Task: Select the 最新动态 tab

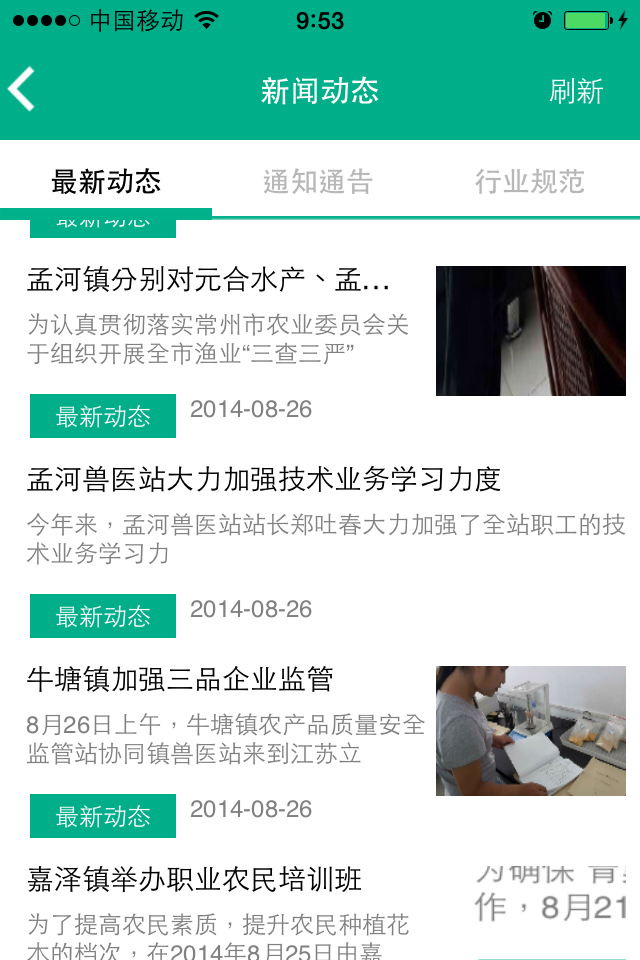Action: point(106,182)
